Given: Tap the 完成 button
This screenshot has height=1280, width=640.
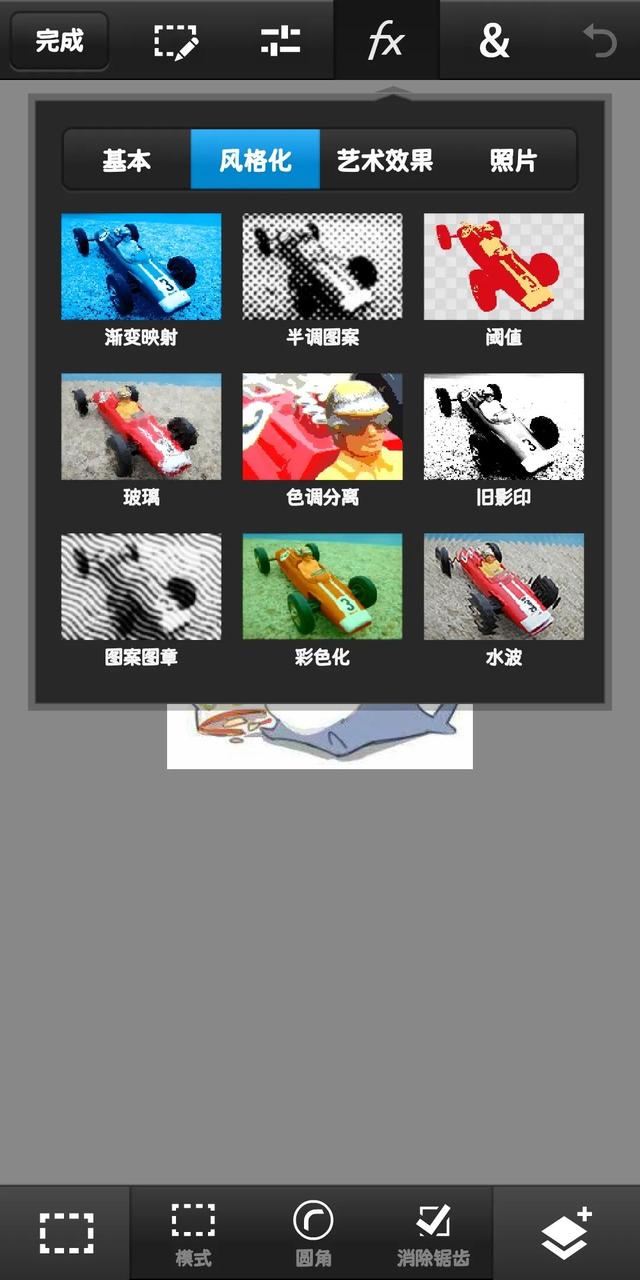Looking at the screenshot, I should pyautogui.click(x=59, y=41).
